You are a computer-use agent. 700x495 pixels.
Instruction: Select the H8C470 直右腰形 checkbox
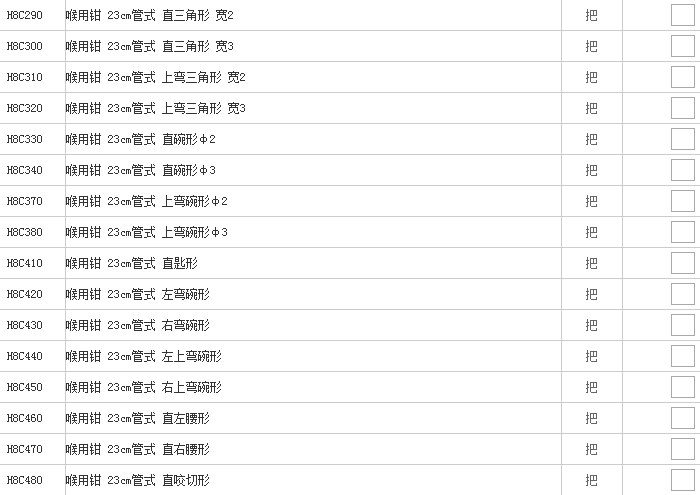coord(682,449)
